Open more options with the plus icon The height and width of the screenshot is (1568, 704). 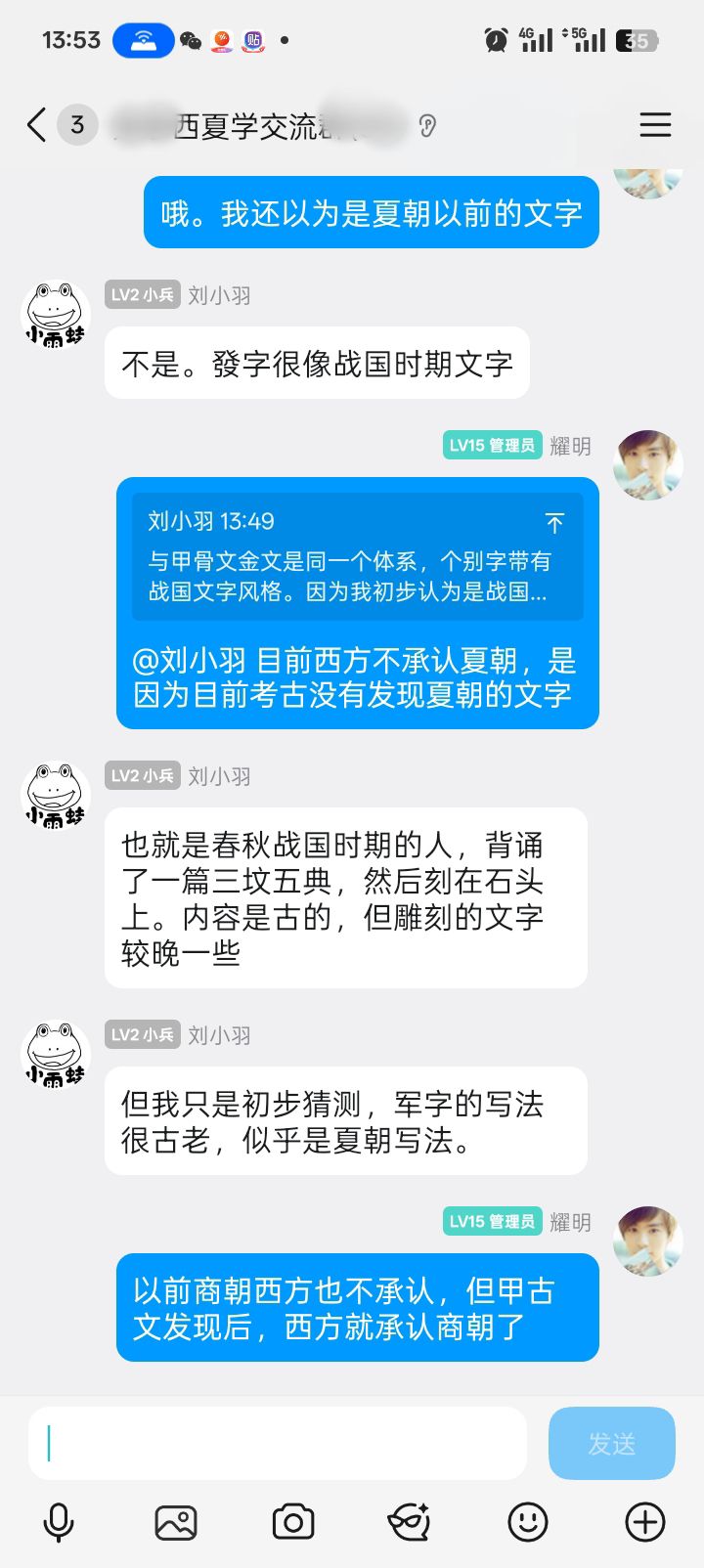[645, 1522]
